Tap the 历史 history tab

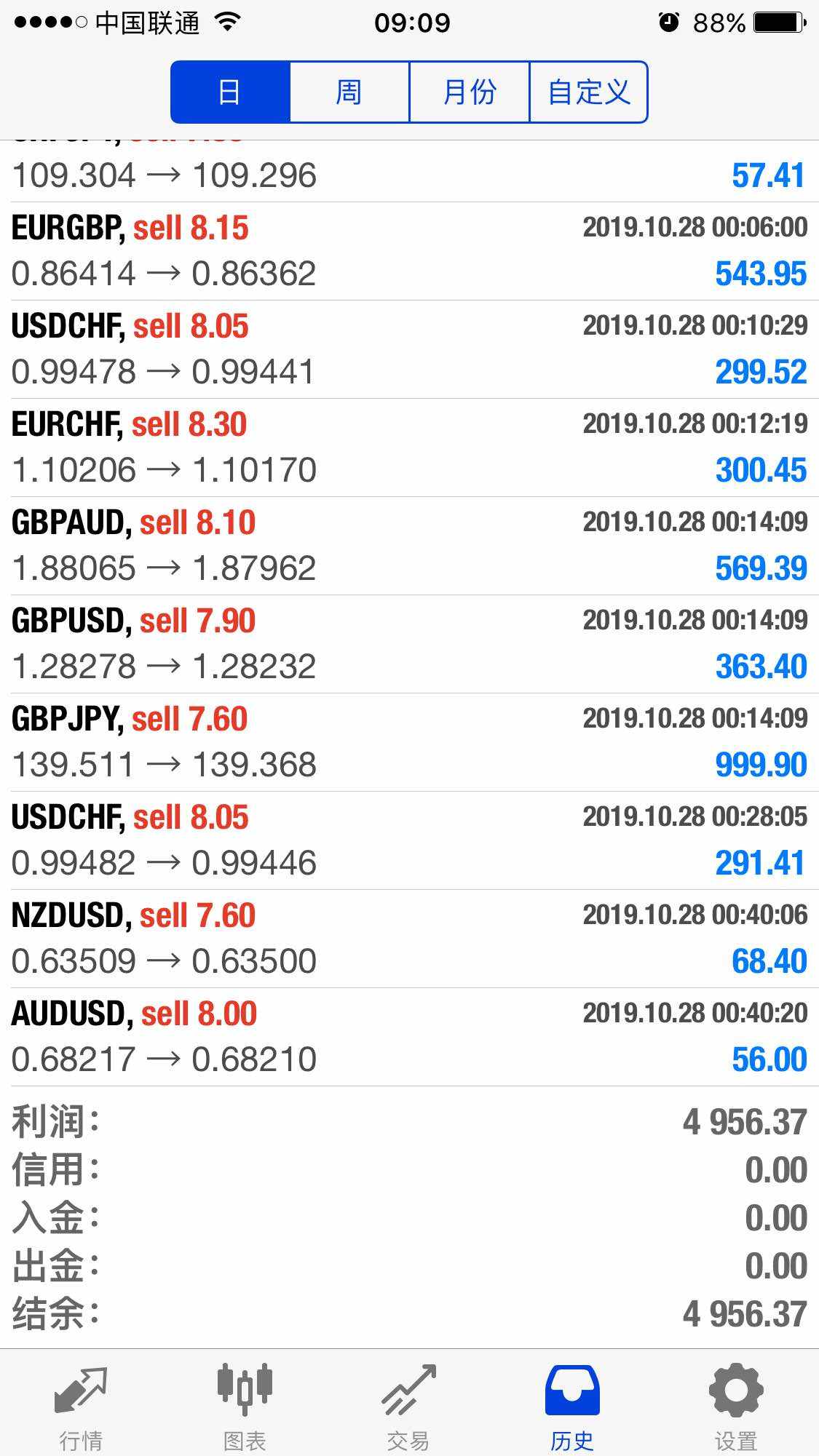pyautogui.click(x=572, y=1409)
